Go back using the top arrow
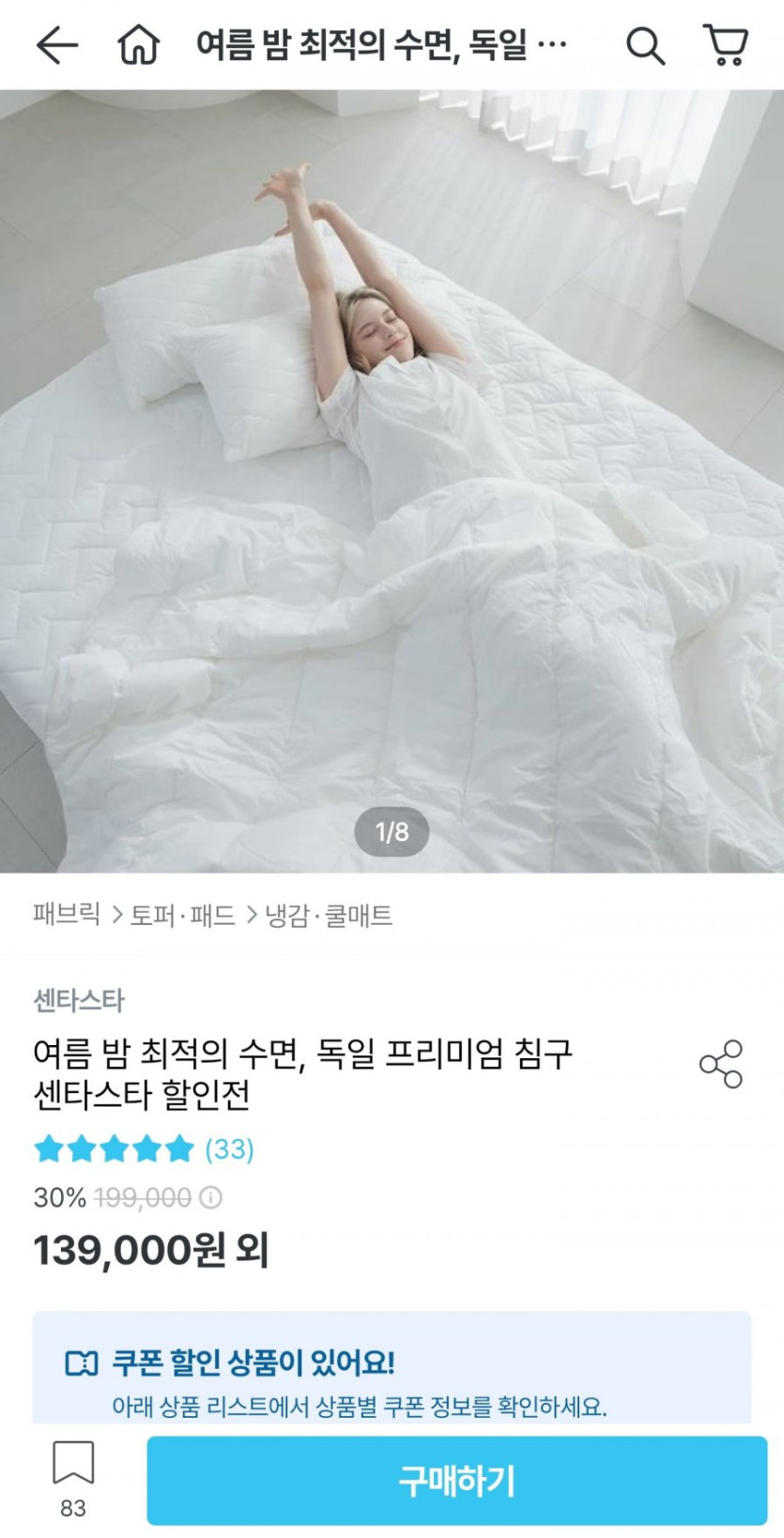Viewport: 784px width, 1538px height. coord(56,44)
